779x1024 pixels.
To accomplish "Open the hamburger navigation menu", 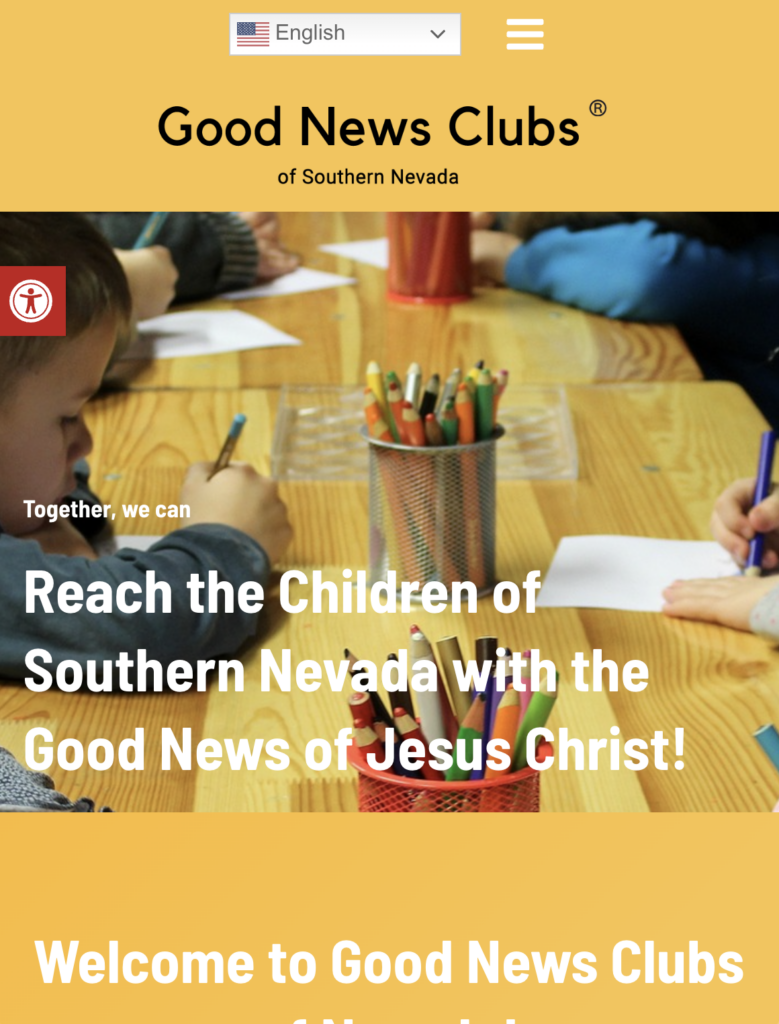I will click(x=525, y=34).
